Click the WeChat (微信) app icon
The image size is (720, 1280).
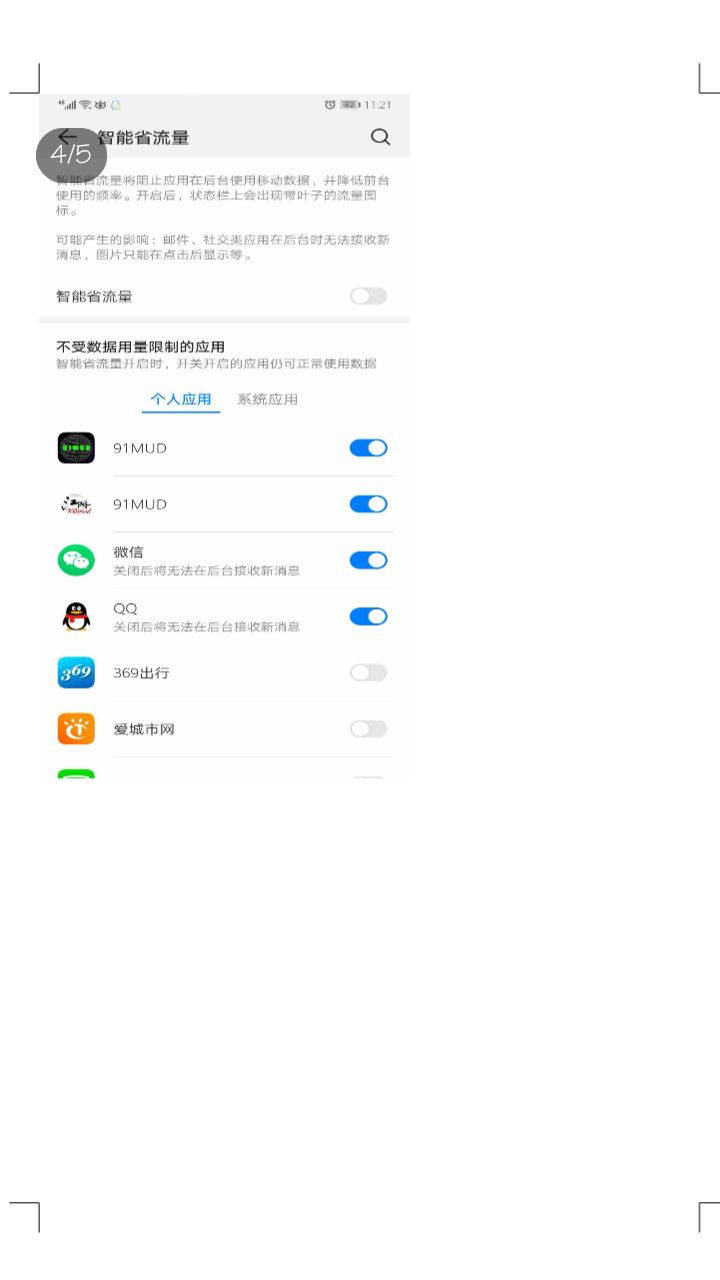click(77, 560)
